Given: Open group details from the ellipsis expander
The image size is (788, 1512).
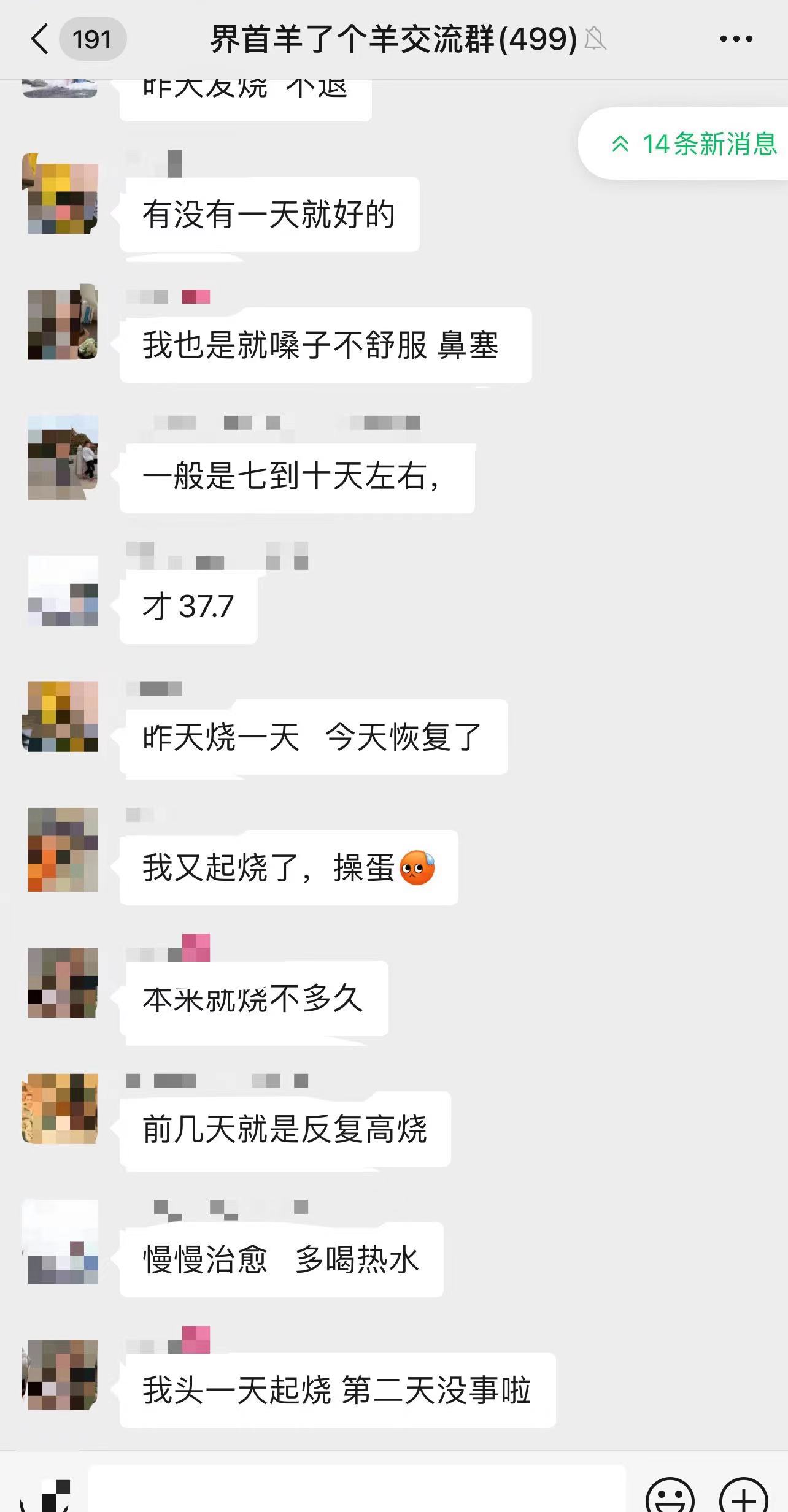Looking at the screenshot, I should tap(735, 39).
